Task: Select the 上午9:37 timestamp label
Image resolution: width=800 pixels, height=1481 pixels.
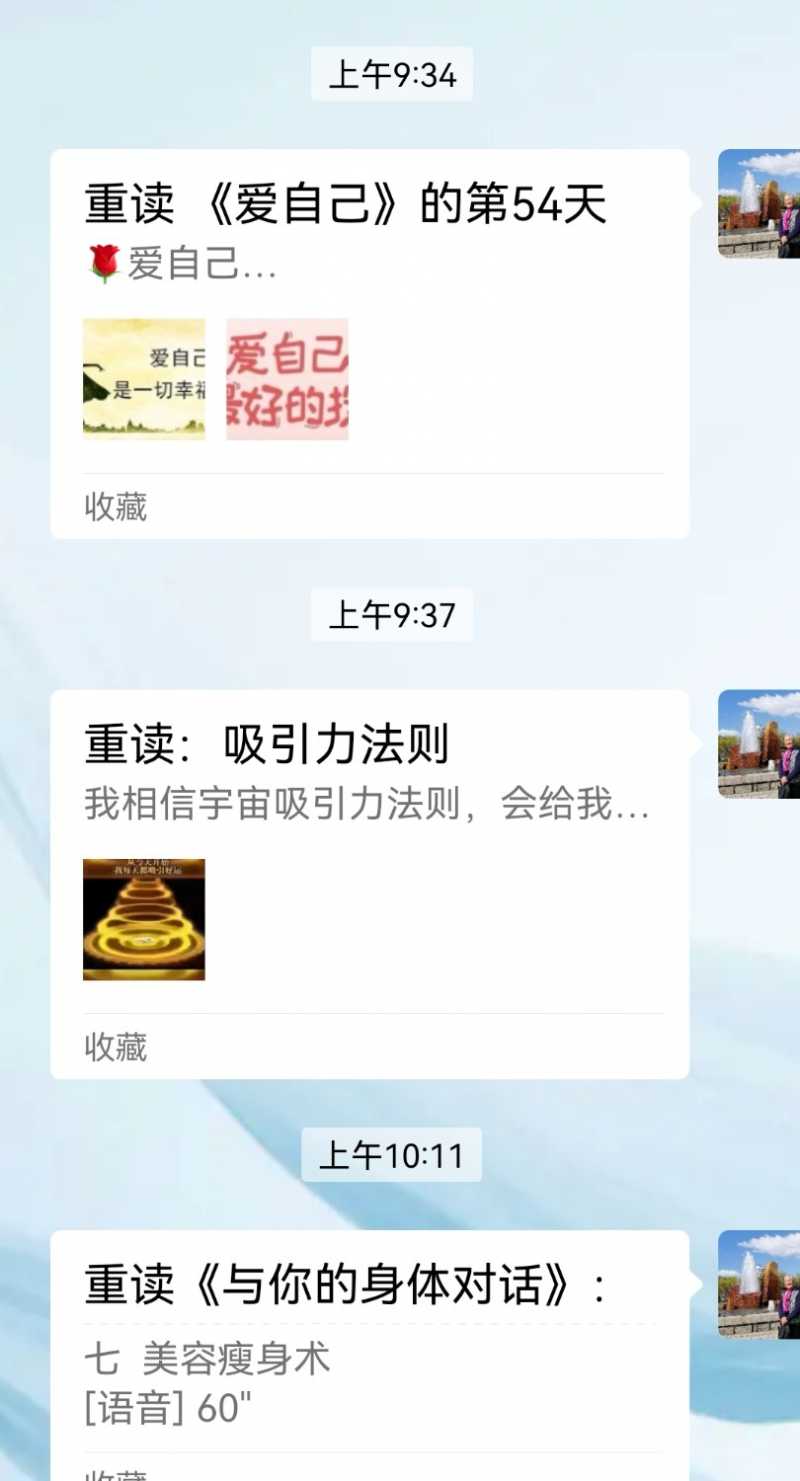Action: 391,616
